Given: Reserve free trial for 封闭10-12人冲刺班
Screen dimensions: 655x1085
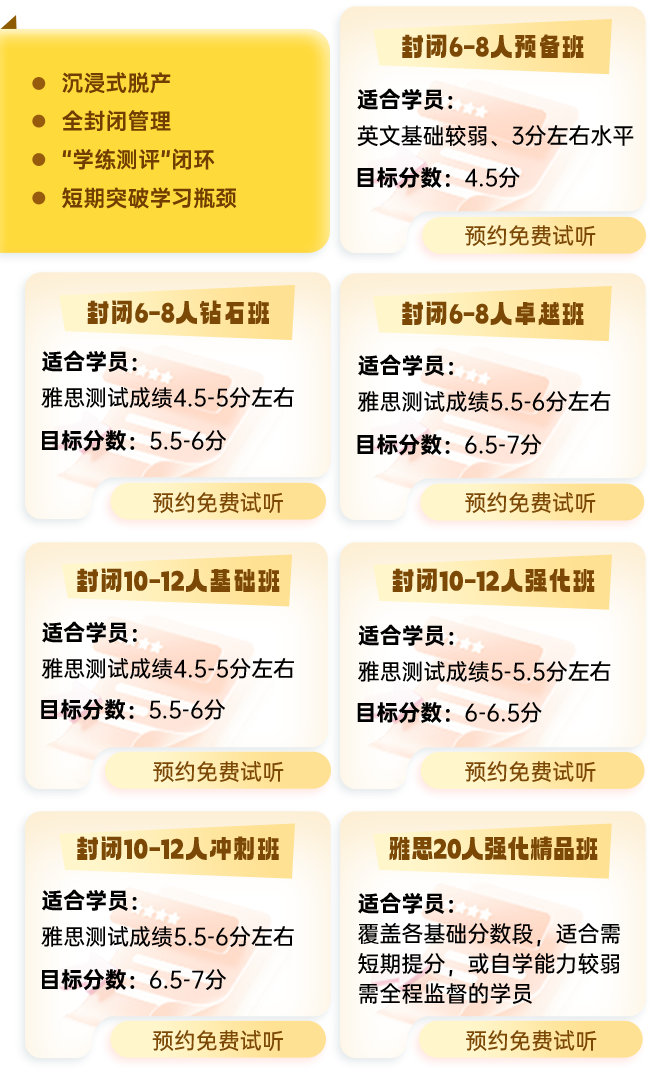Looking at the screenshot, I should coord(217,1041).
